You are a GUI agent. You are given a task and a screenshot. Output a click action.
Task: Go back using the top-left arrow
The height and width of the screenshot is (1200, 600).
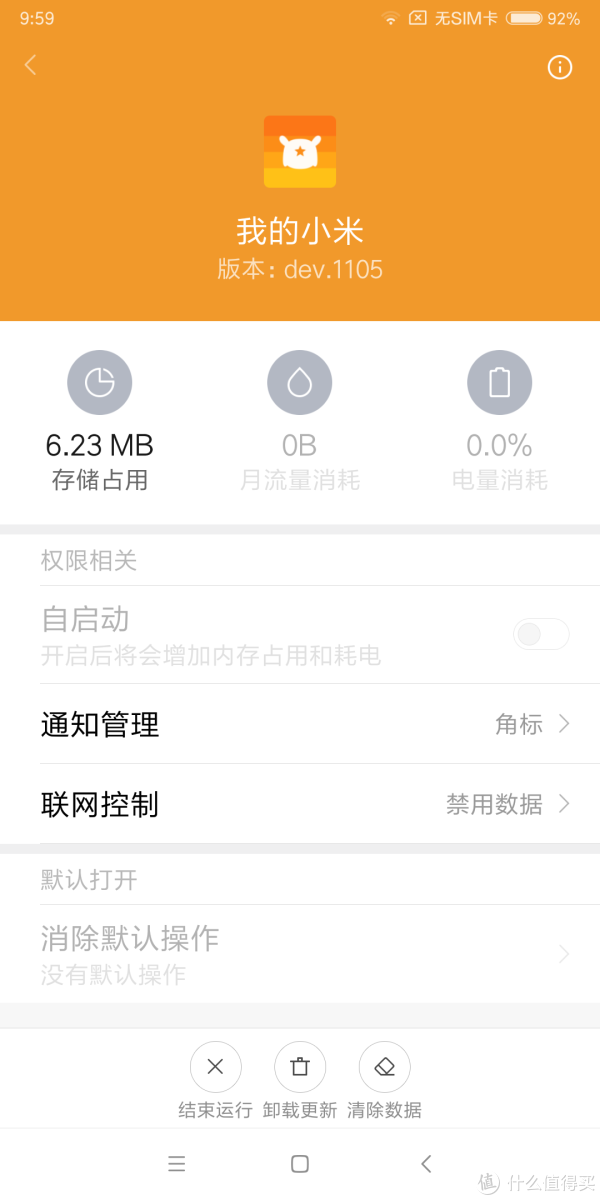pos(30,65)
